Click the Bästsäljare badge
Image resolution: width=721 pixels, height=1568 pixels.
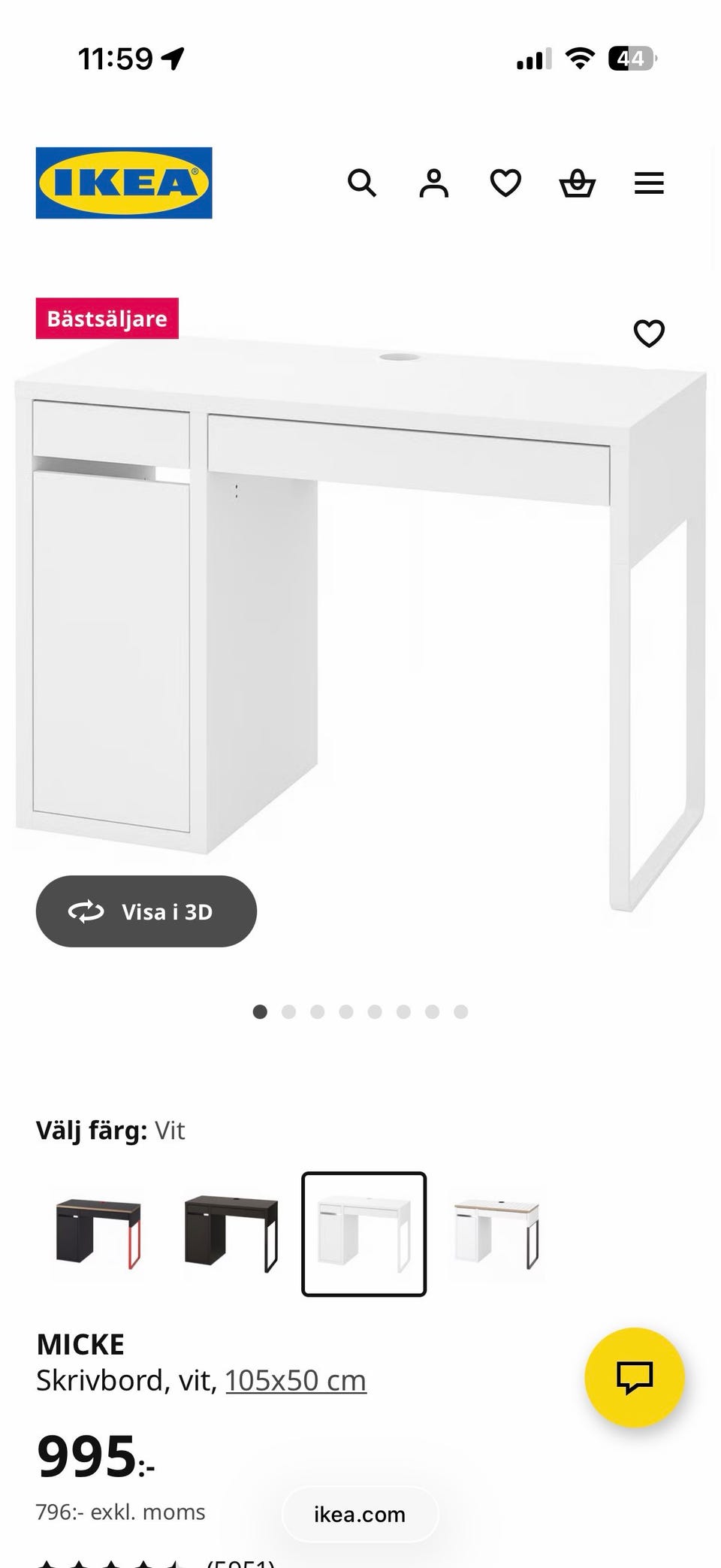(x=107, y=319)
